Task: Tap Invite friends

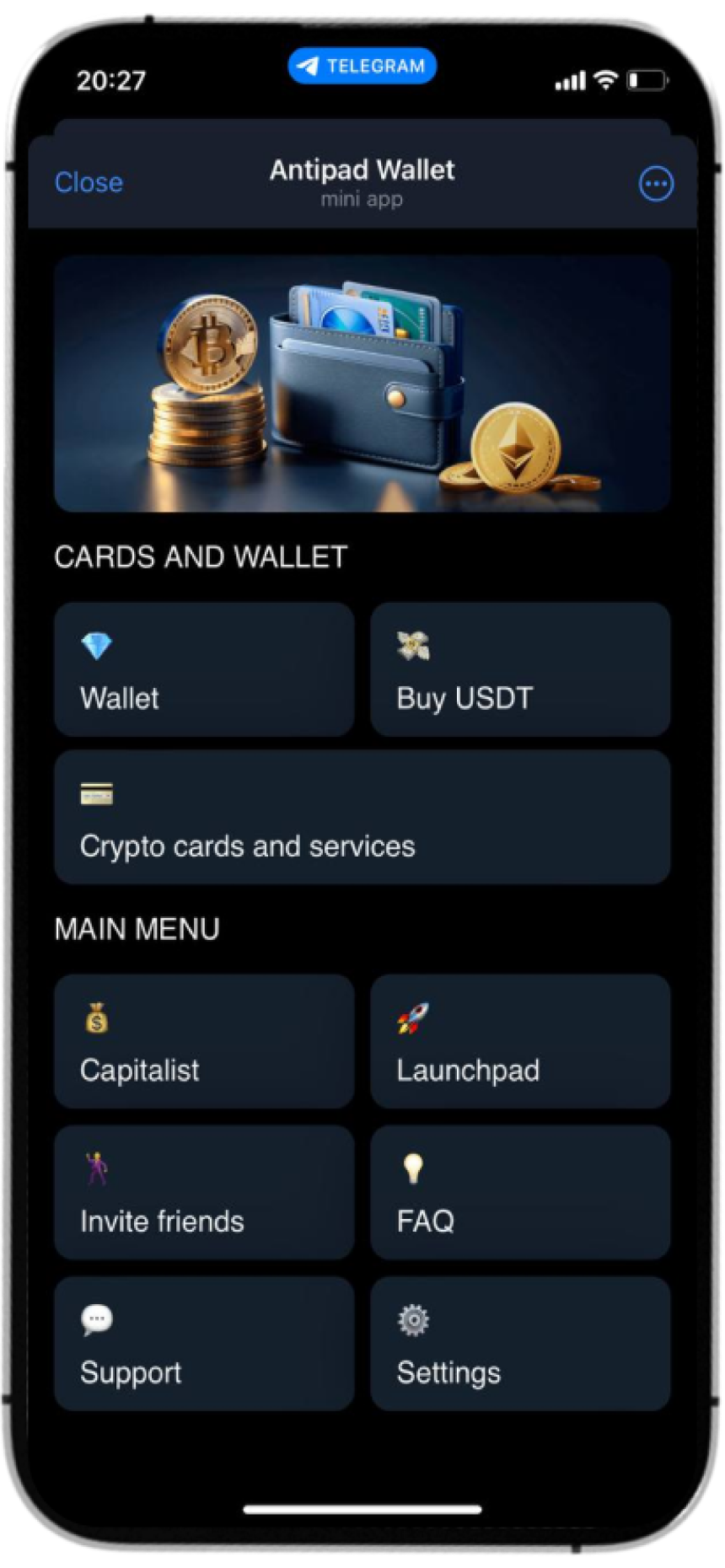Action: (204, 1193)
